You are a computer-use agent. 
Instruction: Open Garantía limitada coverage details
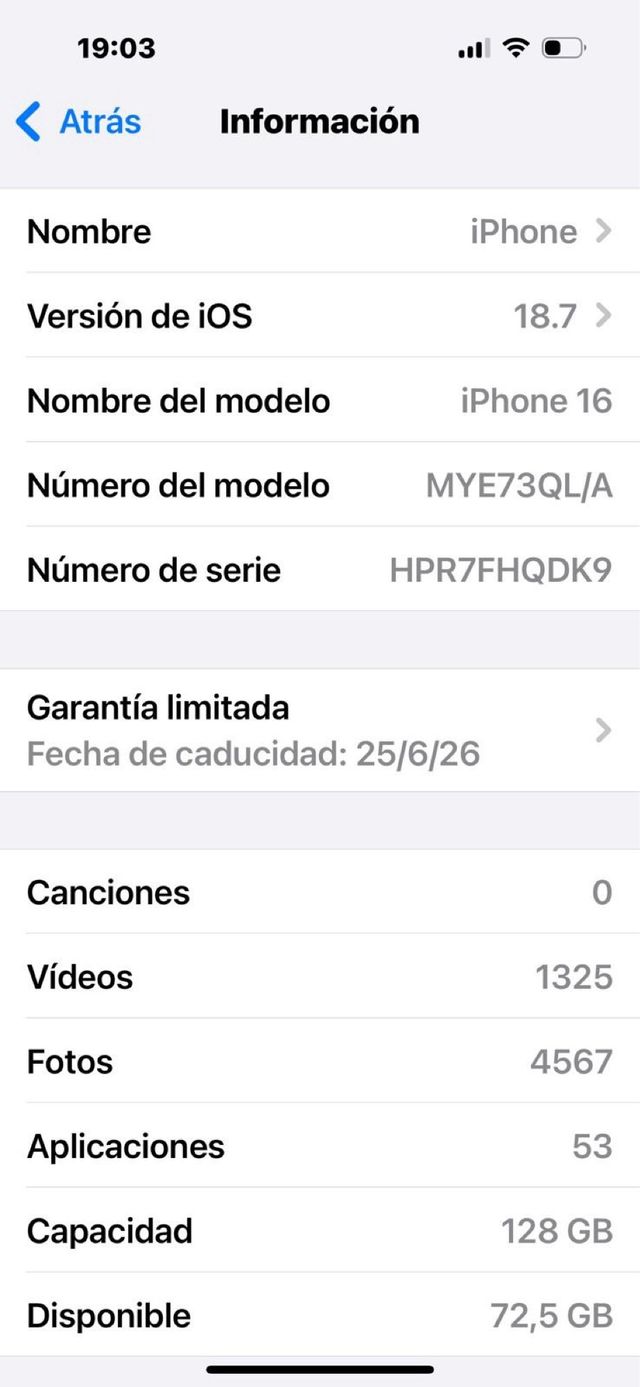(x=320, y=730)
